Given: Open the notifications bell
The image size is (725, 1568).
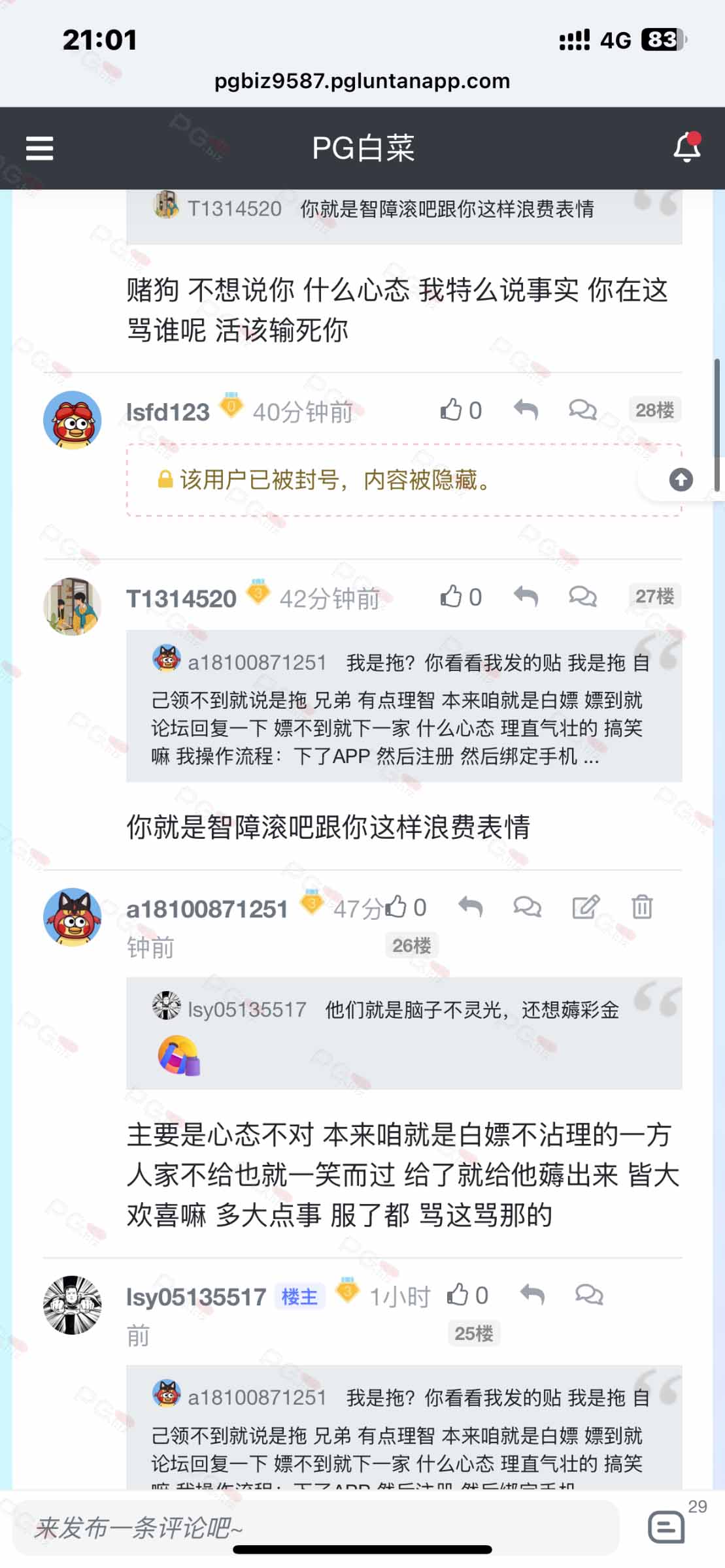Looking at the screenshot, I should [x=686, y=147].
